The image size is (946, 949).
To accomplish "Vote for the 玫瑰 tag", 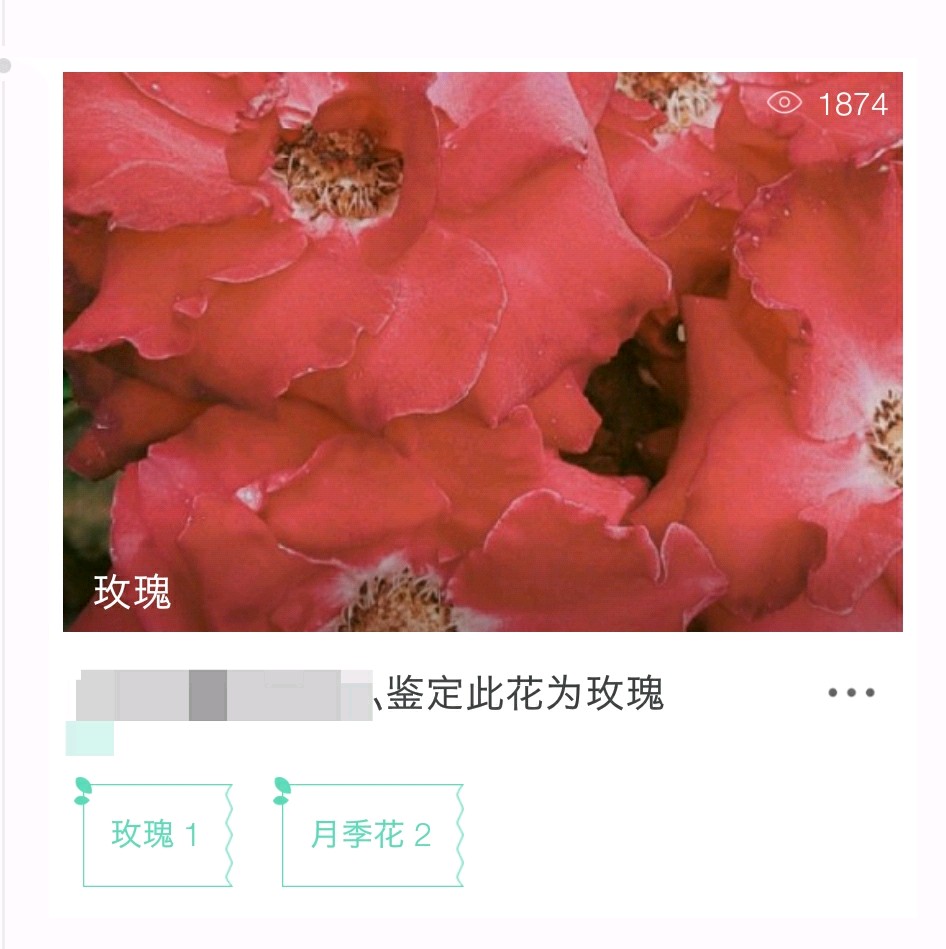I will [x=156, y=835].
